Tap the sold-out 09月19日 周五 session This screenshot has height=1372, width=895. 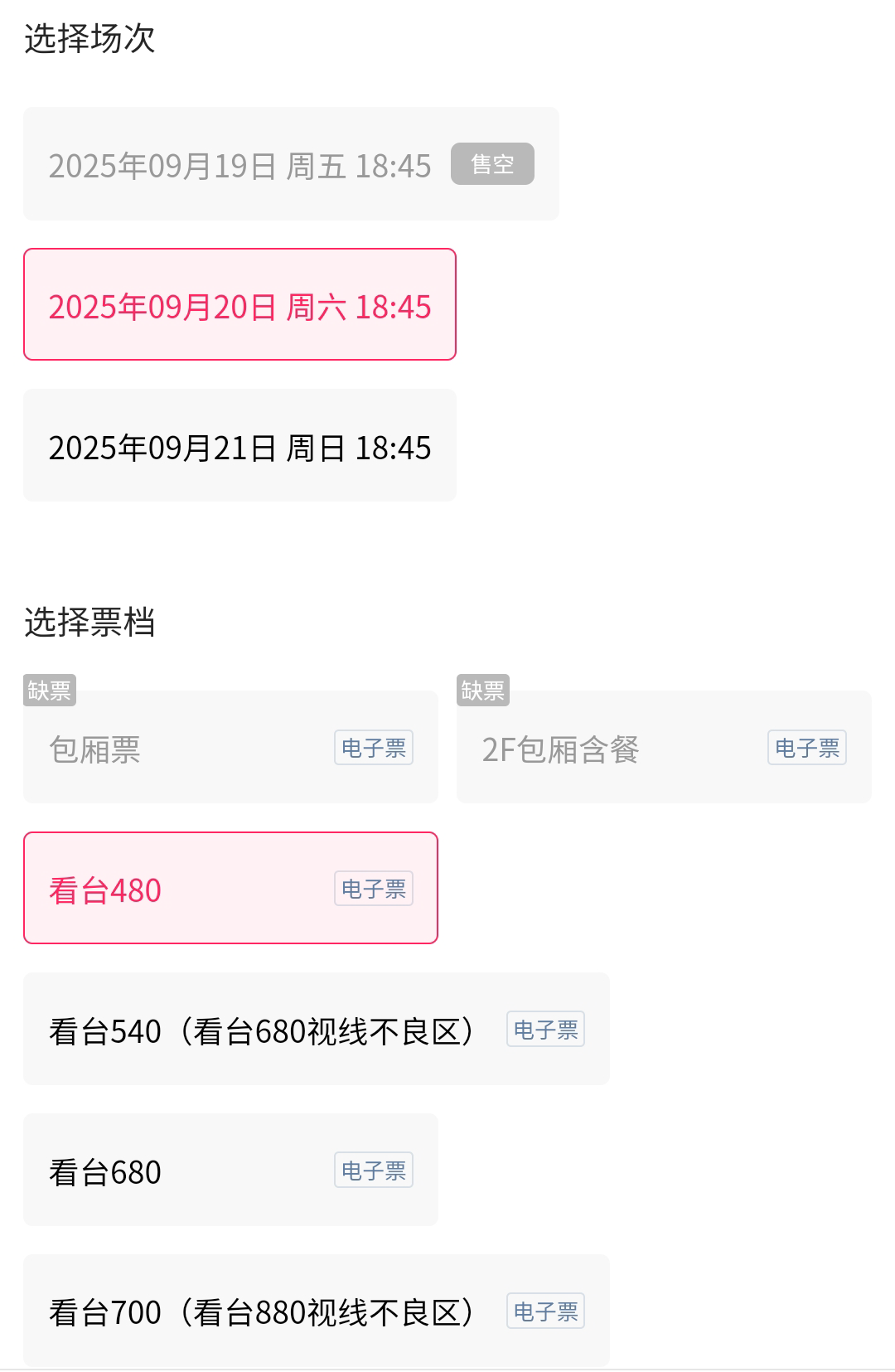click(290, 164)
